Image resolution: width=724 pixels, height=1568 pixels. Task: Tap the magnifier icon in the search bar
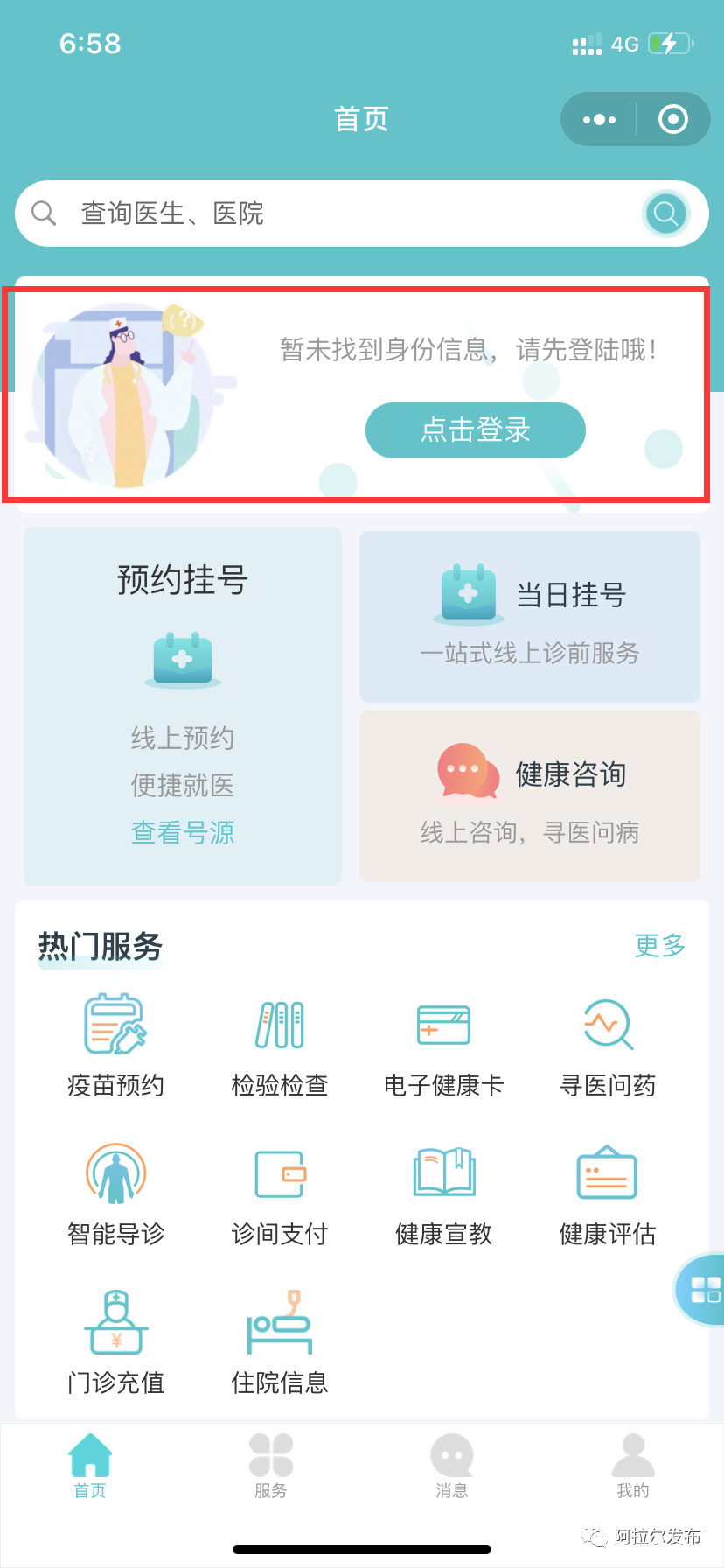(665, 213)
